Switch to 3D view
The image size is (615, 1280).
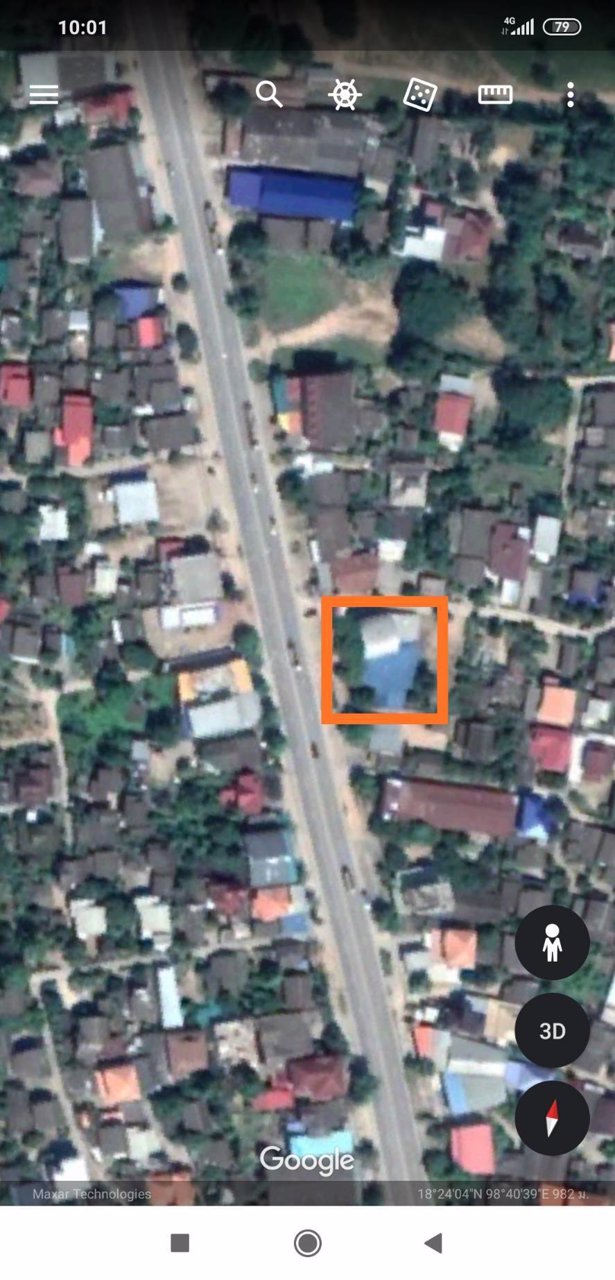[552, 1031]
